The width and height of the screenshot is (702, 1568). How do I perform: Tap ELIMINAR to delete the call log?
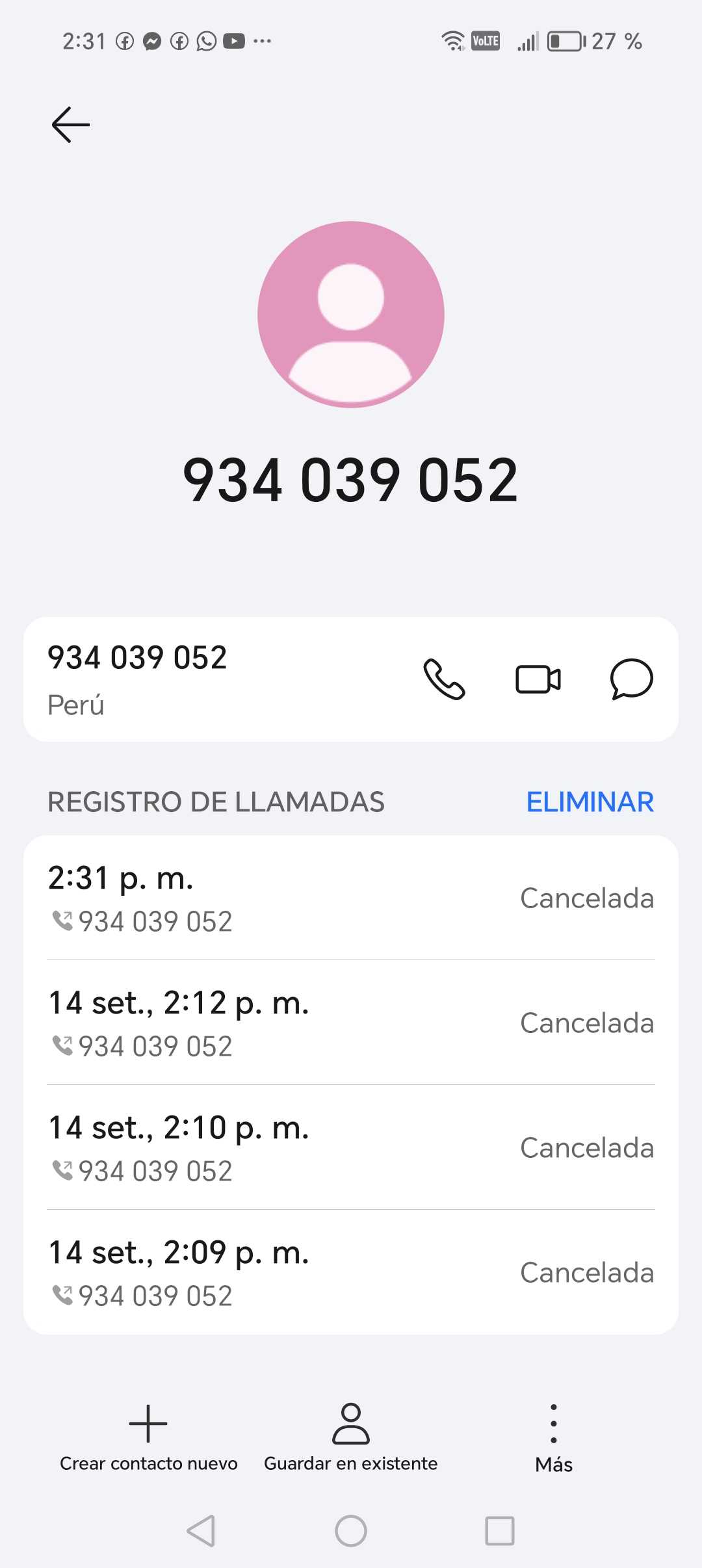(x=590, y=802)
